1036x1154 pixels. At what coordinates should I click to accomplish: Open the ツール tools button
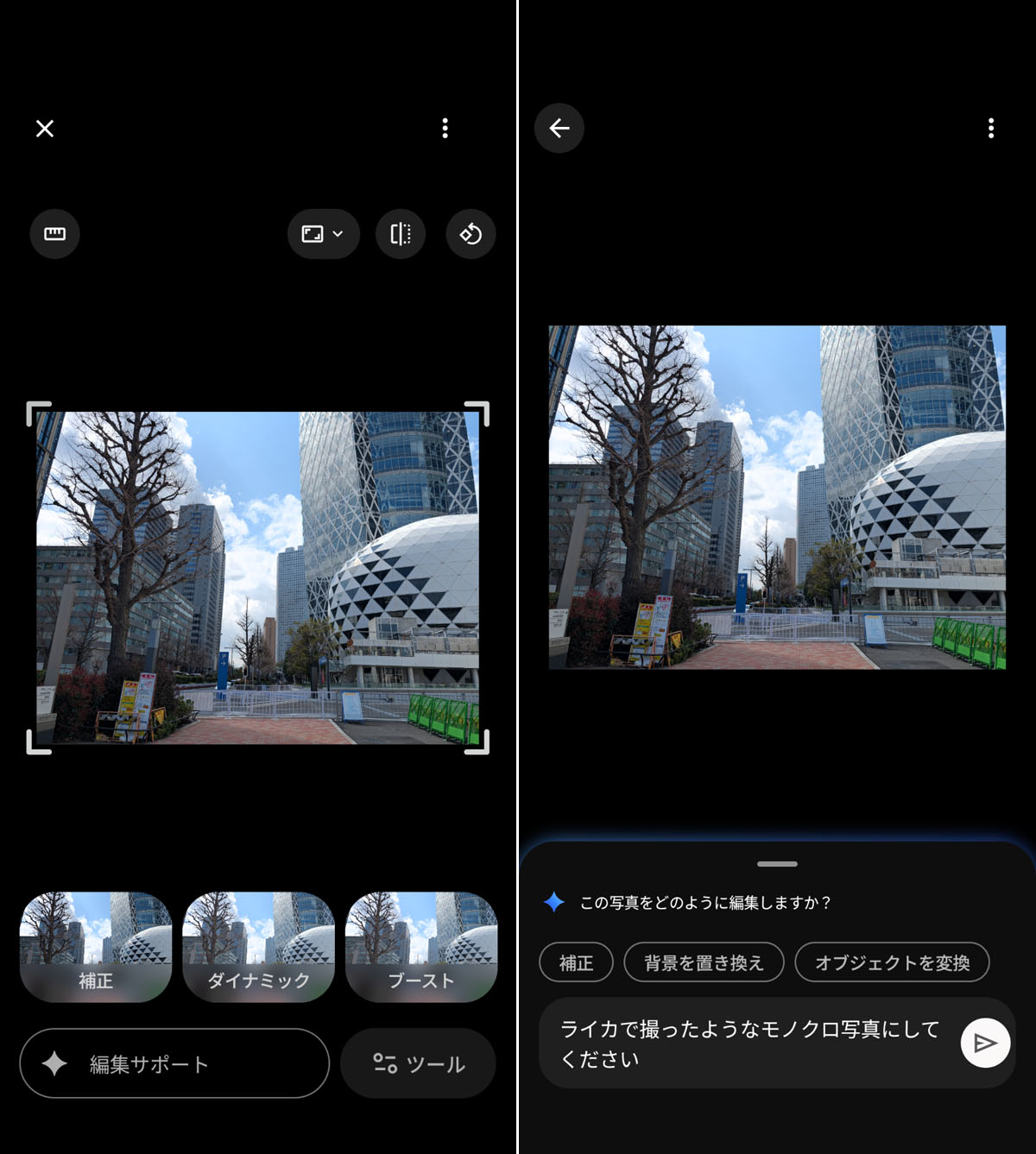coord(418,1063)
